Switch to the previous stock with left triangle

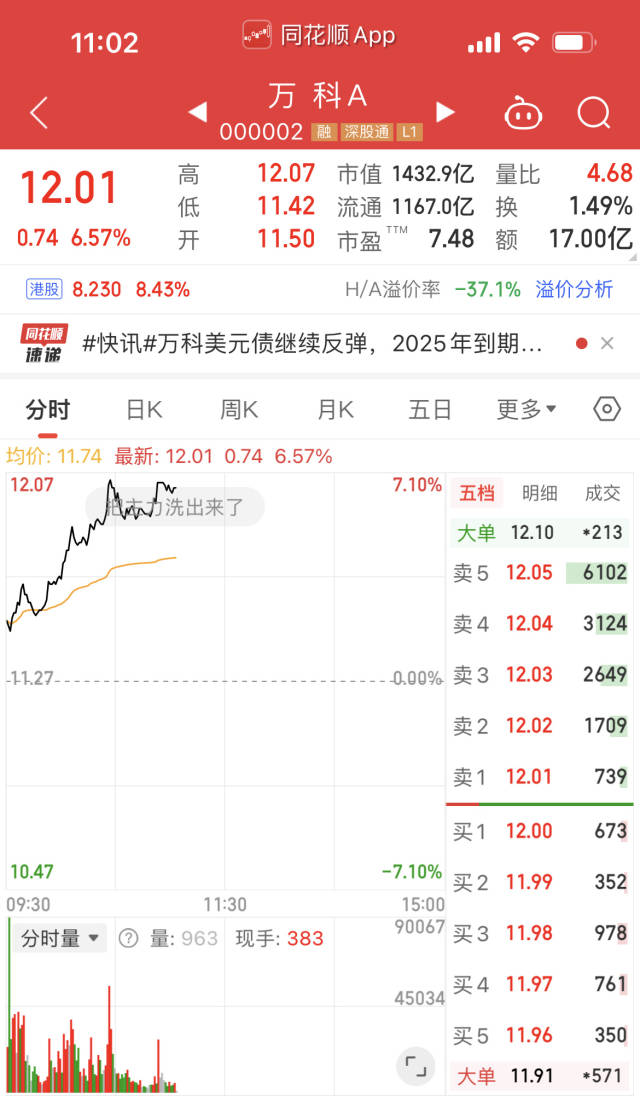(198, 112)
